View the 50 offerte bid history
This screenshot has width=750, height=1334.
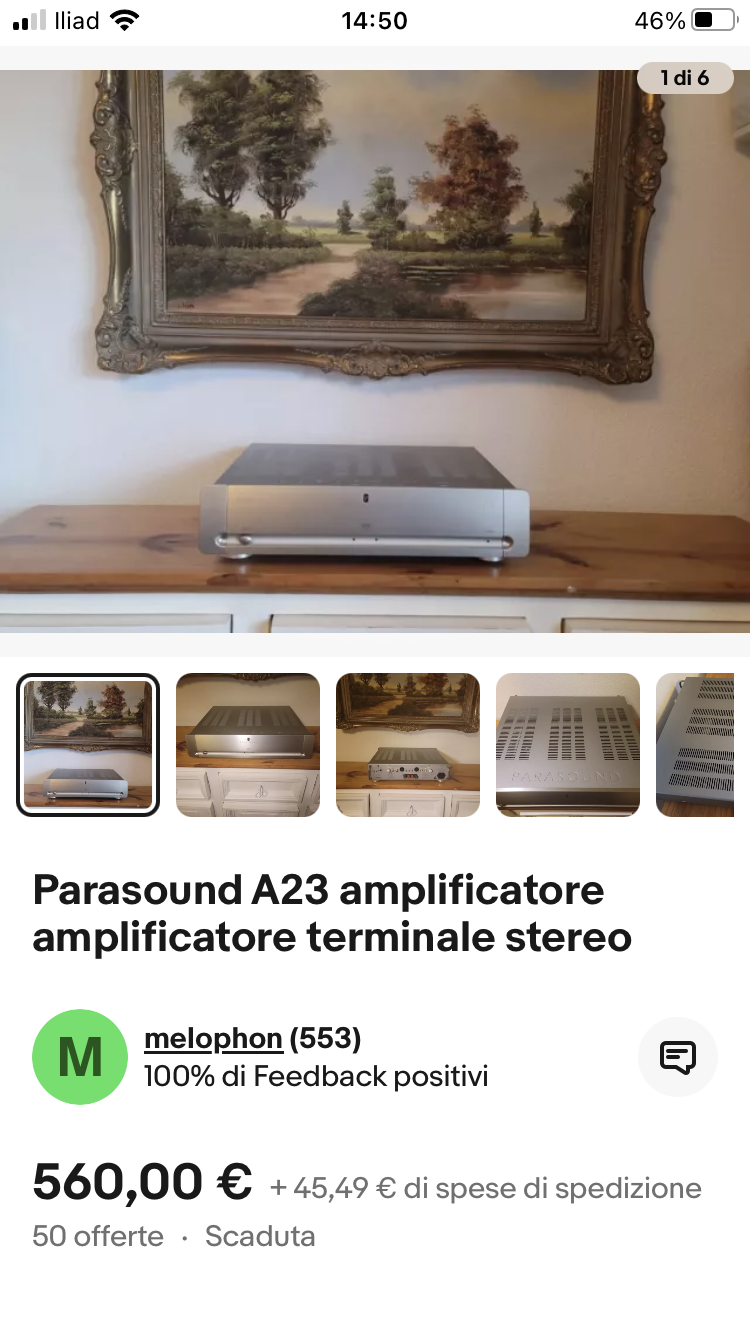coord(98,1236)
